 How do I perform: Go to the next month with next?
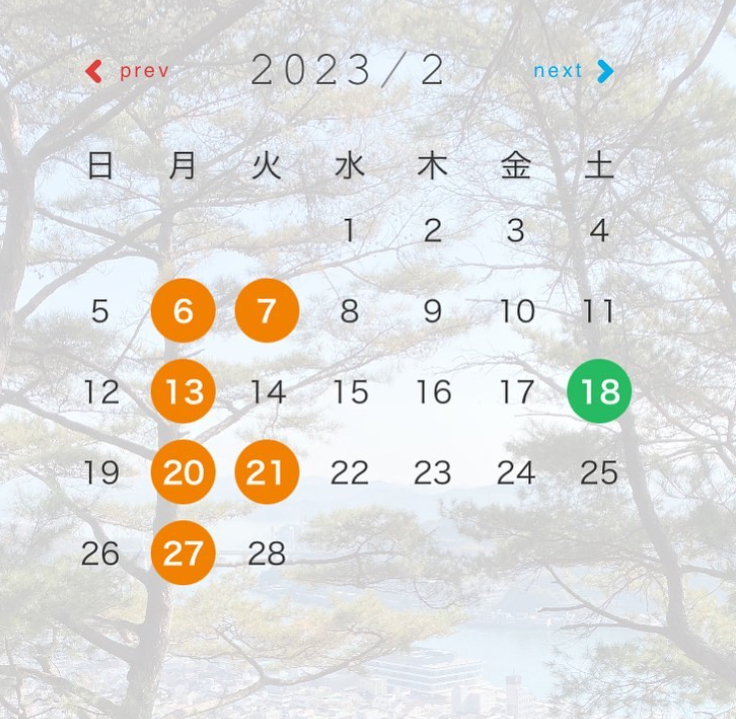pos(572,71)
